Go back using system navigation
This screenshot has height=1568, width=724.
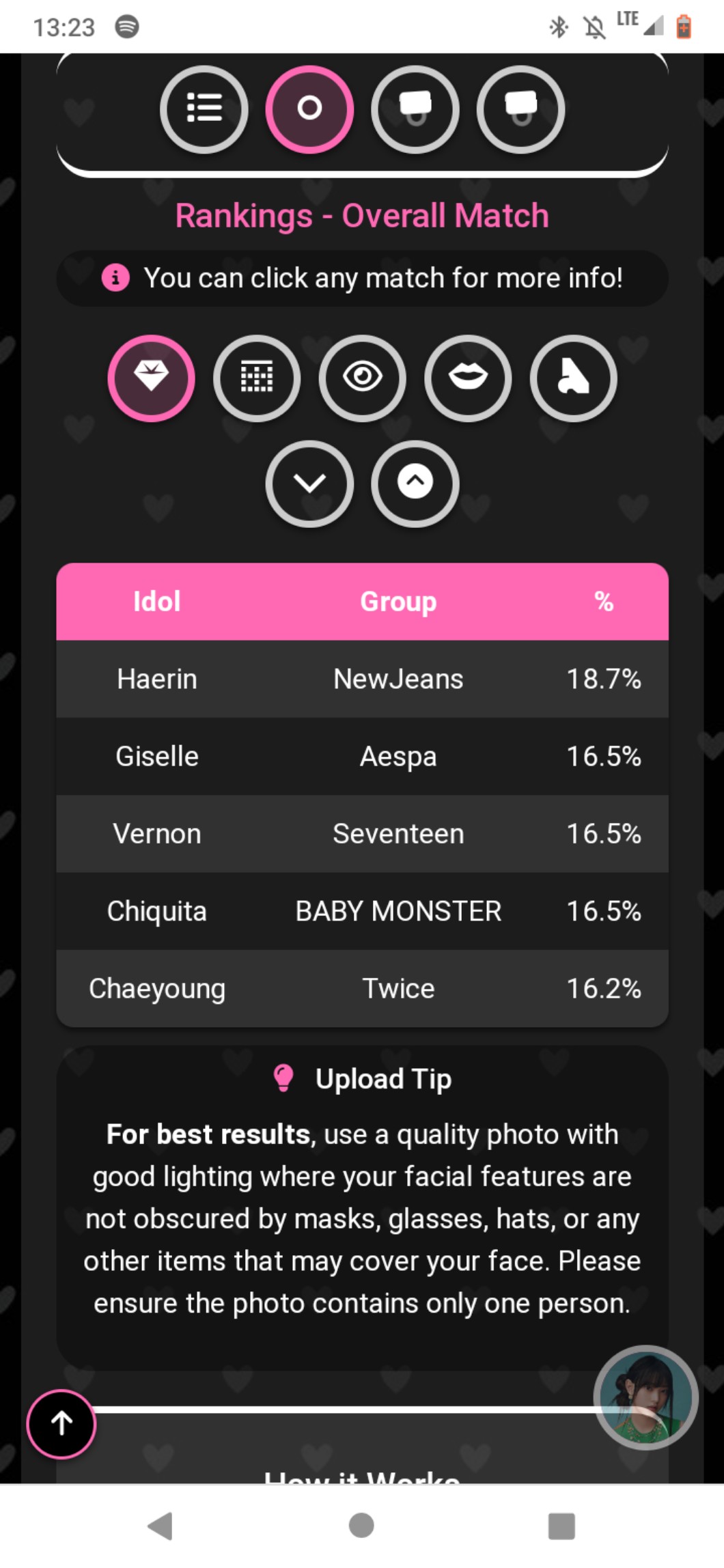[161, 1526]
